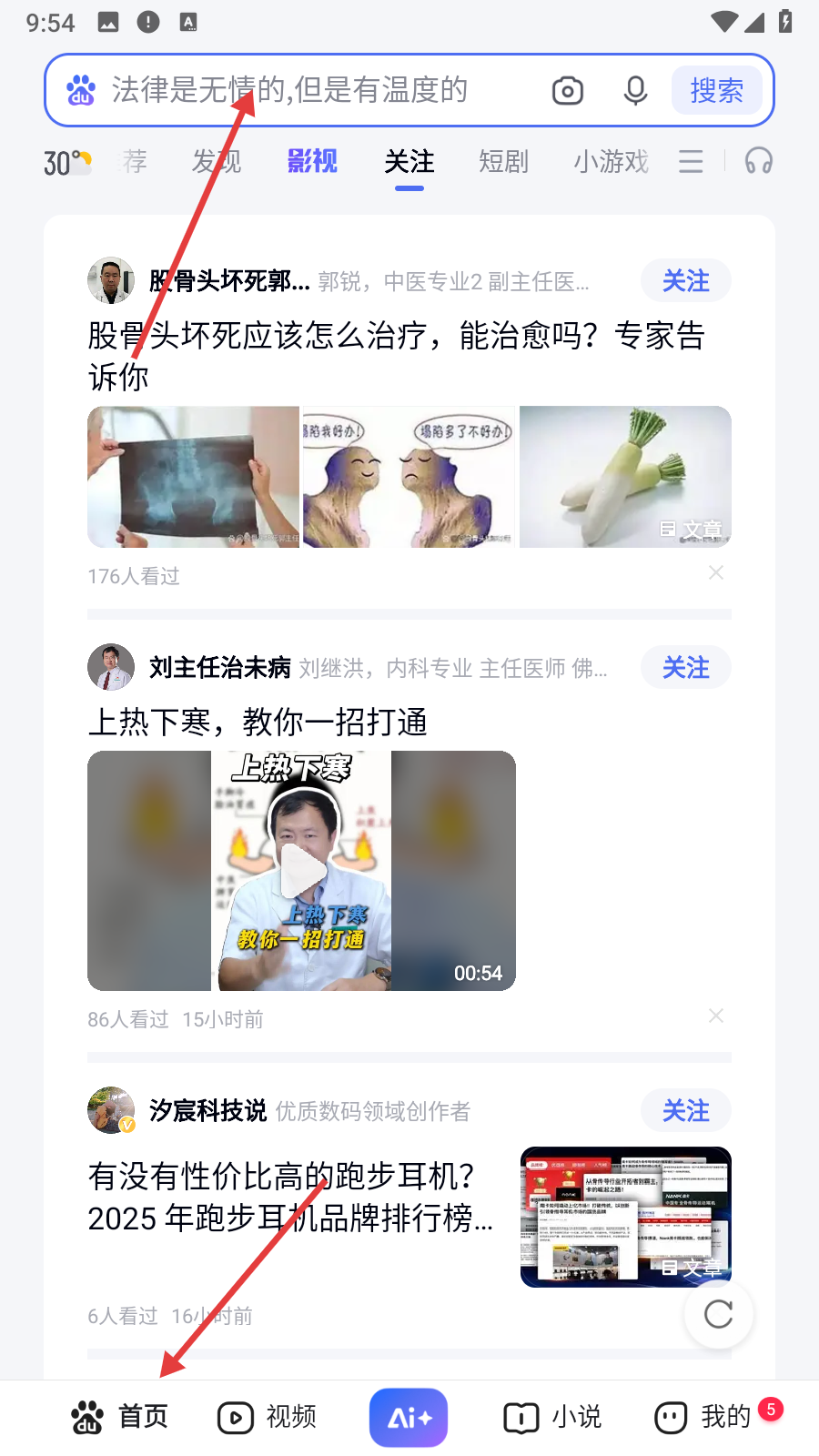Tap the 搜索 button
This screenshot has height=1456, width=819.
pos(716,91)
